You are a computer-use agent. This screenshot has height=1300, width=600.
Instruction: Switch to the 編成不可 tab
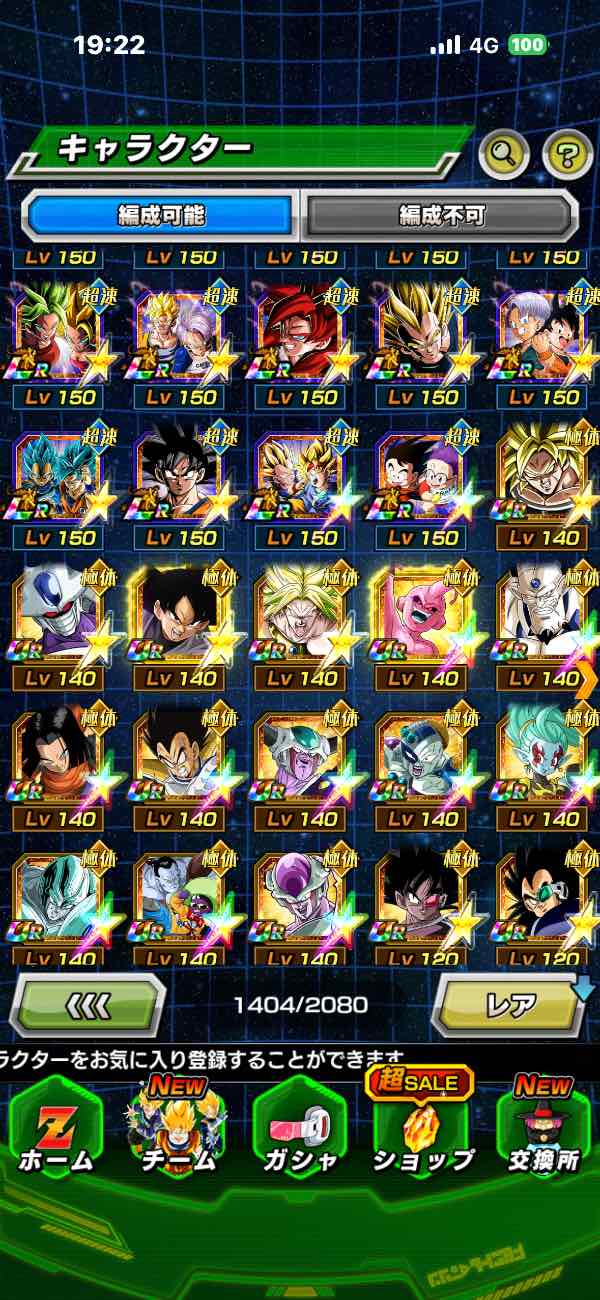pos(440,215)
